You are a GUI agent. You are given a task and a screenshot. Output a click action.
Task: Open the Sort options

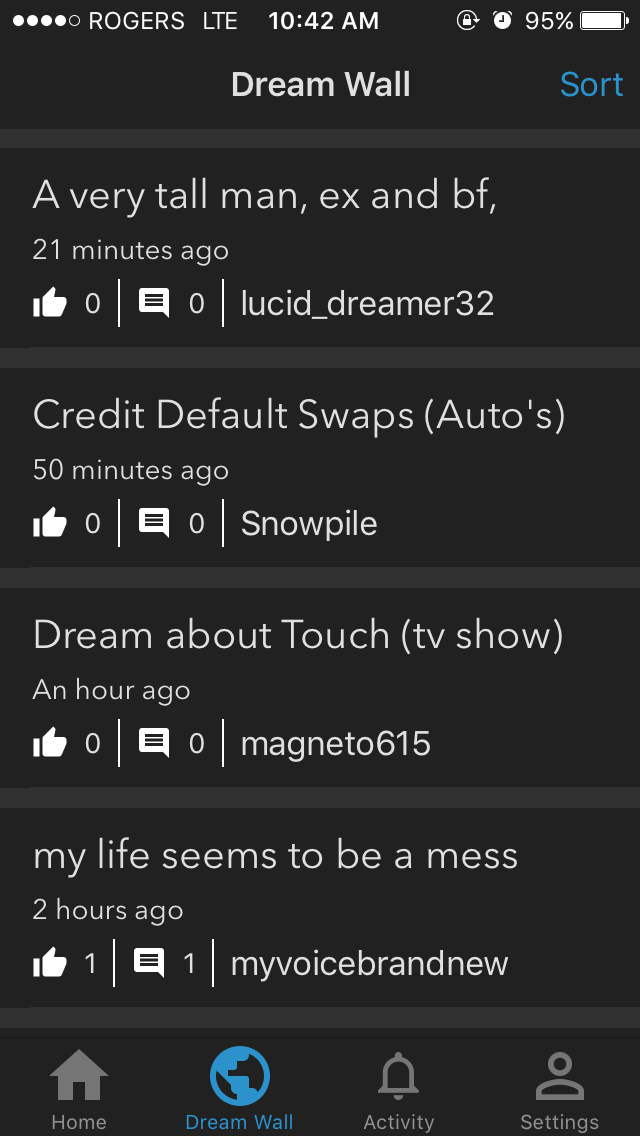(591, 85)
